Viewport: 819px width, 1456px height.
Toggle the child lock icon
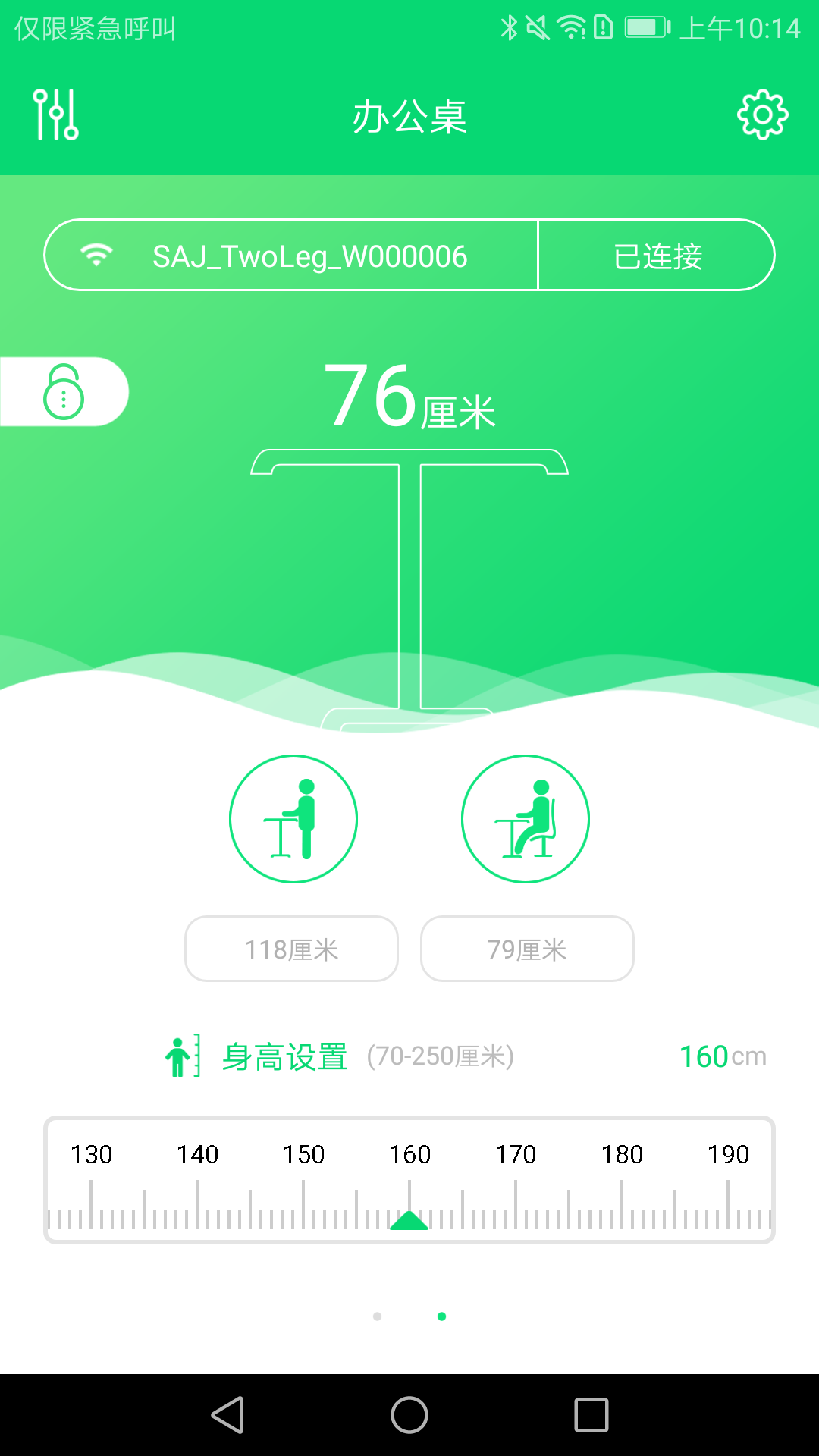click(x=64, y=392)
